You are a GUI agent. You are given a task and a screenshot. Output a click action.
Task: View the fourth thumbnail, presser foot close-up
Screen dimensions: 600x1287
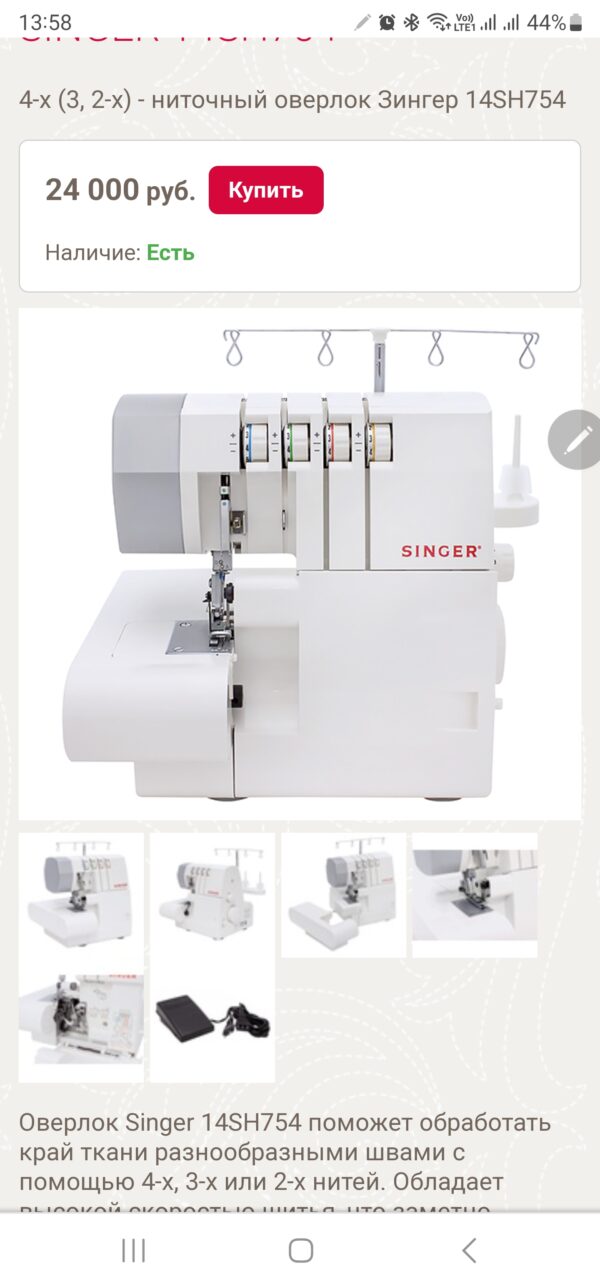coord(474,895)
